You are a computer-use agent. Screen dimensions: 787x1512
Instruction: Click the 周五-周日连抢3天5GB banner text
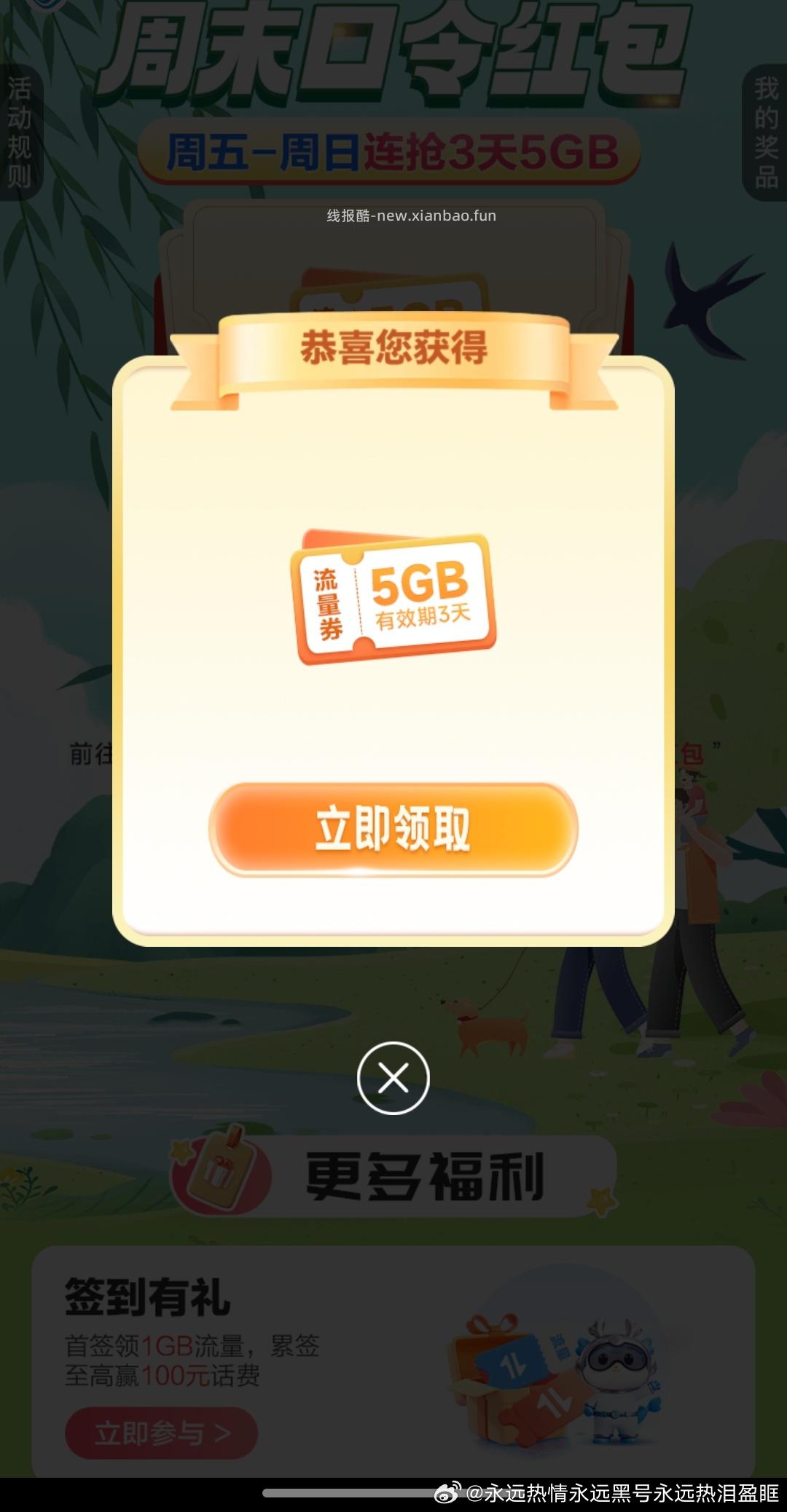[393, 149]
